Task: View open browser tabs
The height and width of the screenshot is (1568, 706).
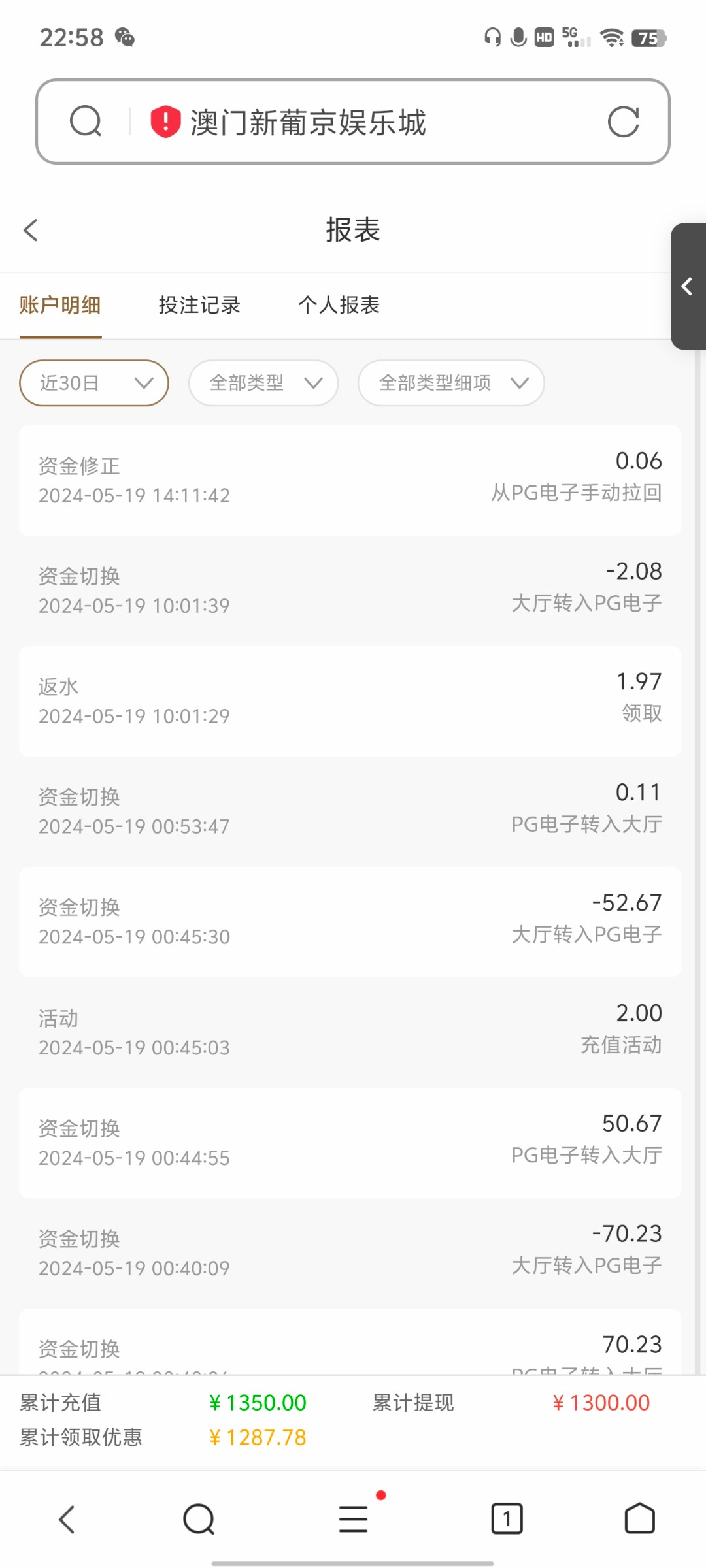Action: coord(507,1519)
